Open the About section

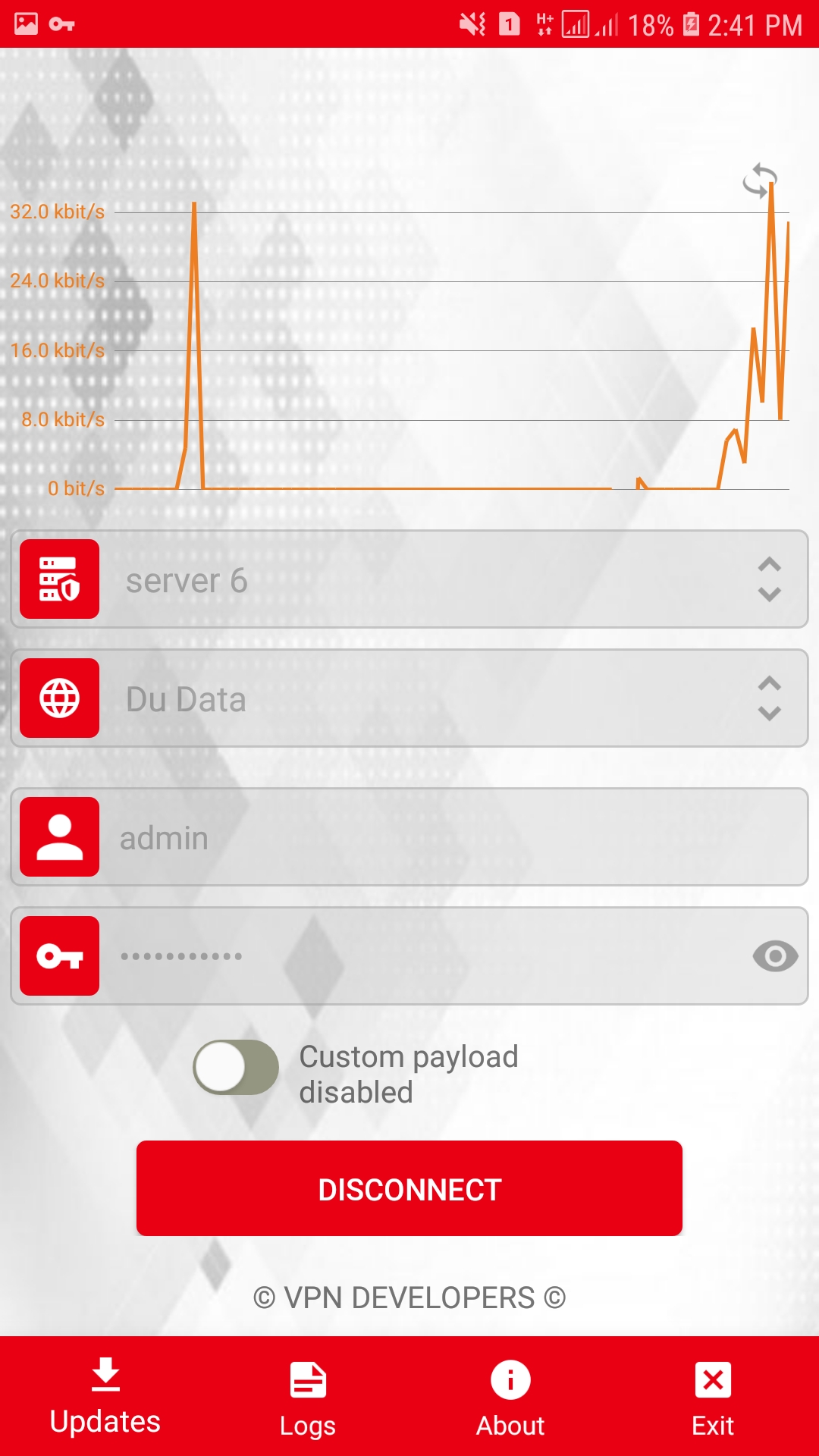pos(510,1400)
